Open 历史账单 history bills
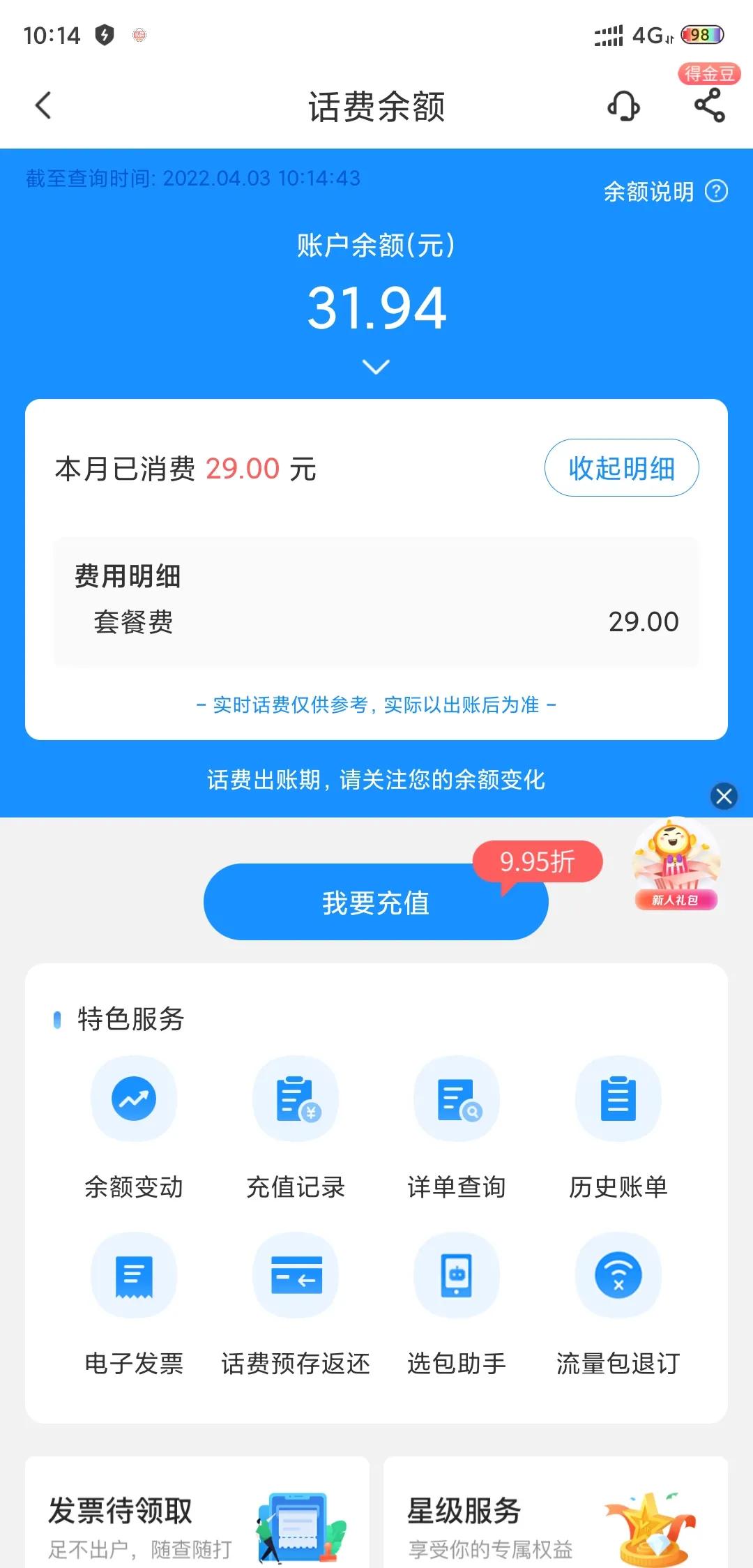753x1568 pixels. [618, 1130]
